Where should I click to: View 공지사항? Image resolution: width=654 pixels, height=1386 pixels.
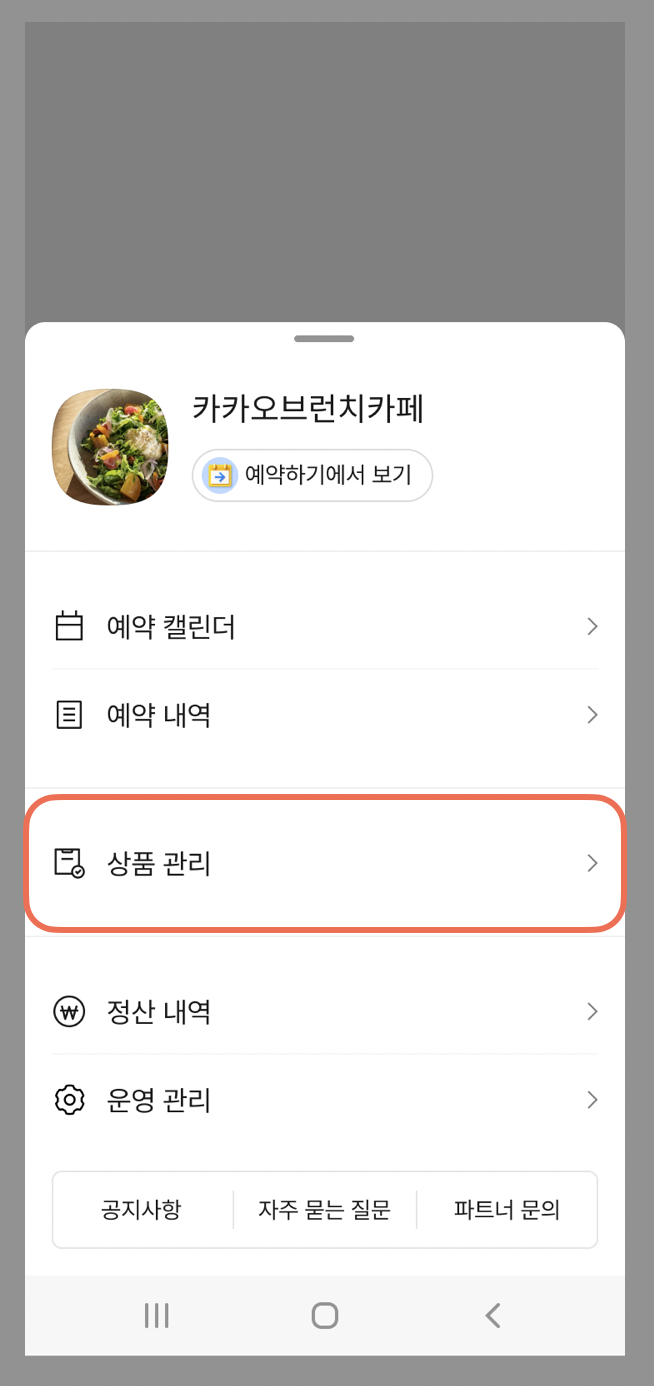pos(142,1210)
